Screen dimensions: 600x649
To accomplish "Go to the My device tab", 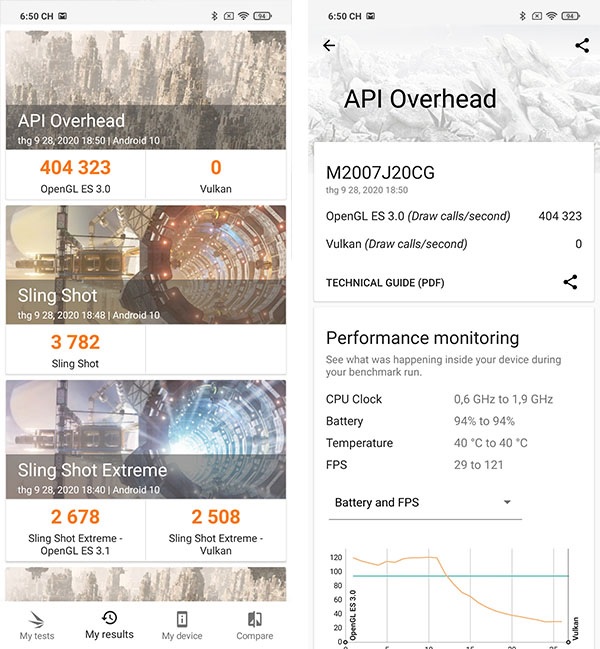I will point(182,625).
